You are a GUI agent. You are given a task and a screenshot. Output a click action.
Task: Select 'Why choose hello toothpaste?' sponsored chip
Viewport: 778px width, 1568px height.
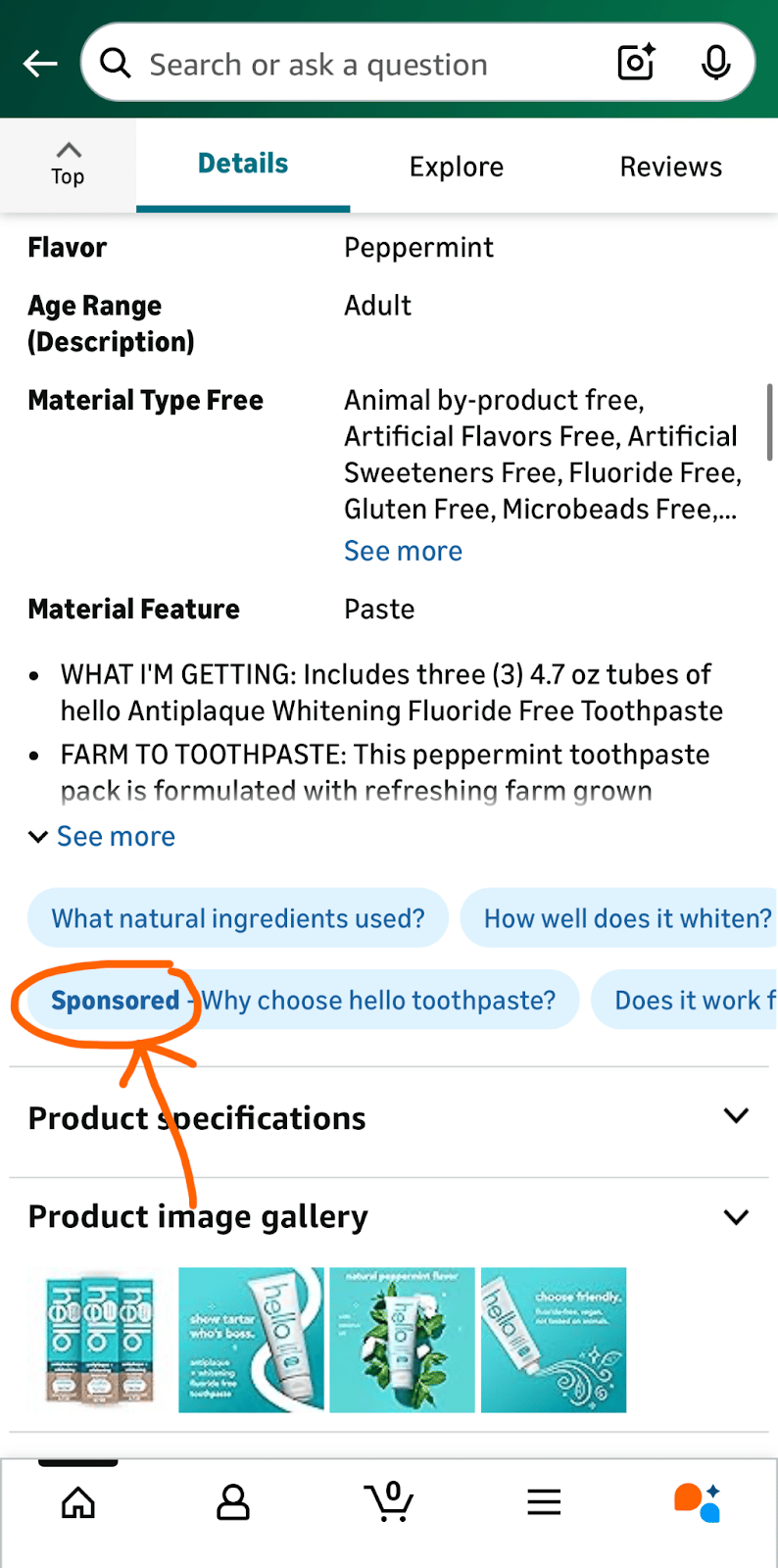click(378, 1001)
